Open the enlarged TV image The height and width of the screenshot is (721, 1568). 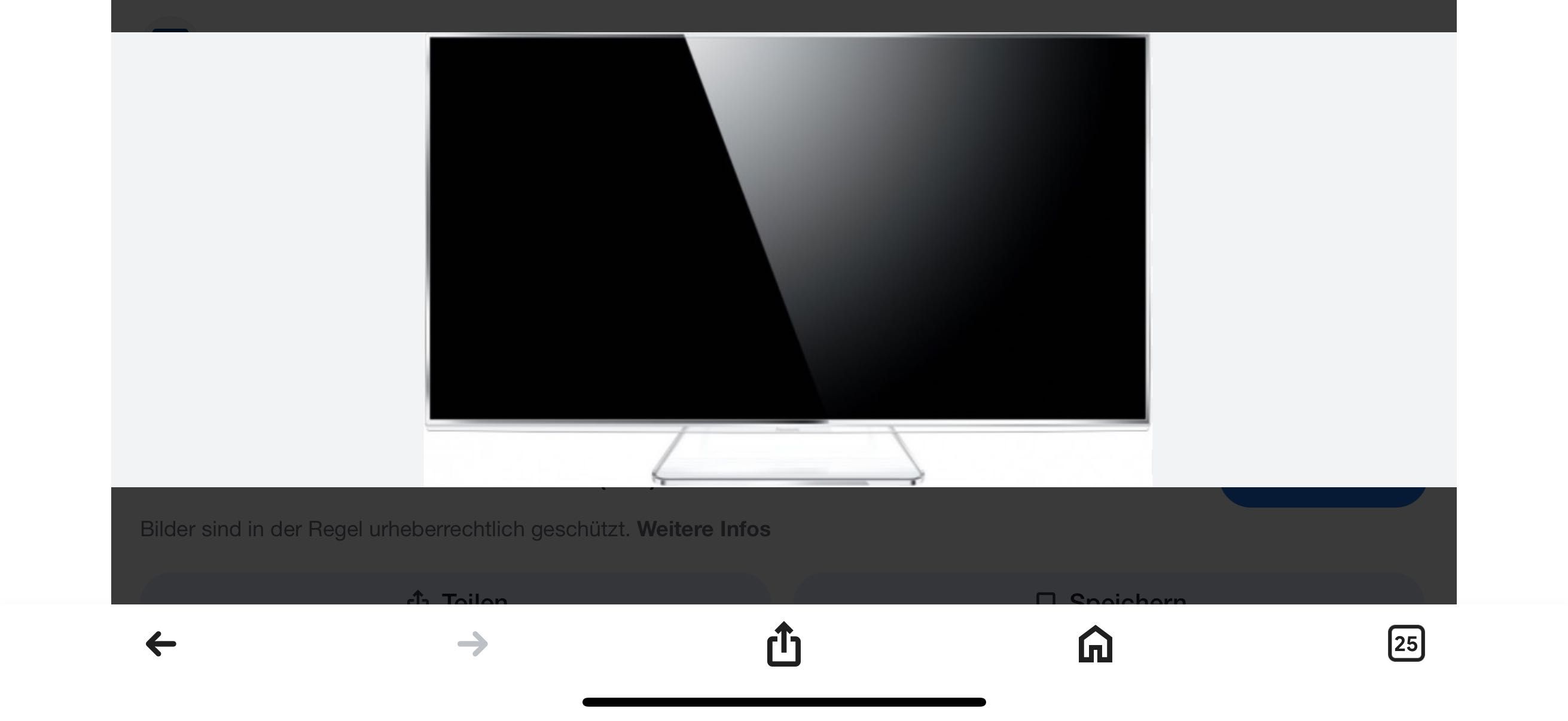tap(787, 243)
